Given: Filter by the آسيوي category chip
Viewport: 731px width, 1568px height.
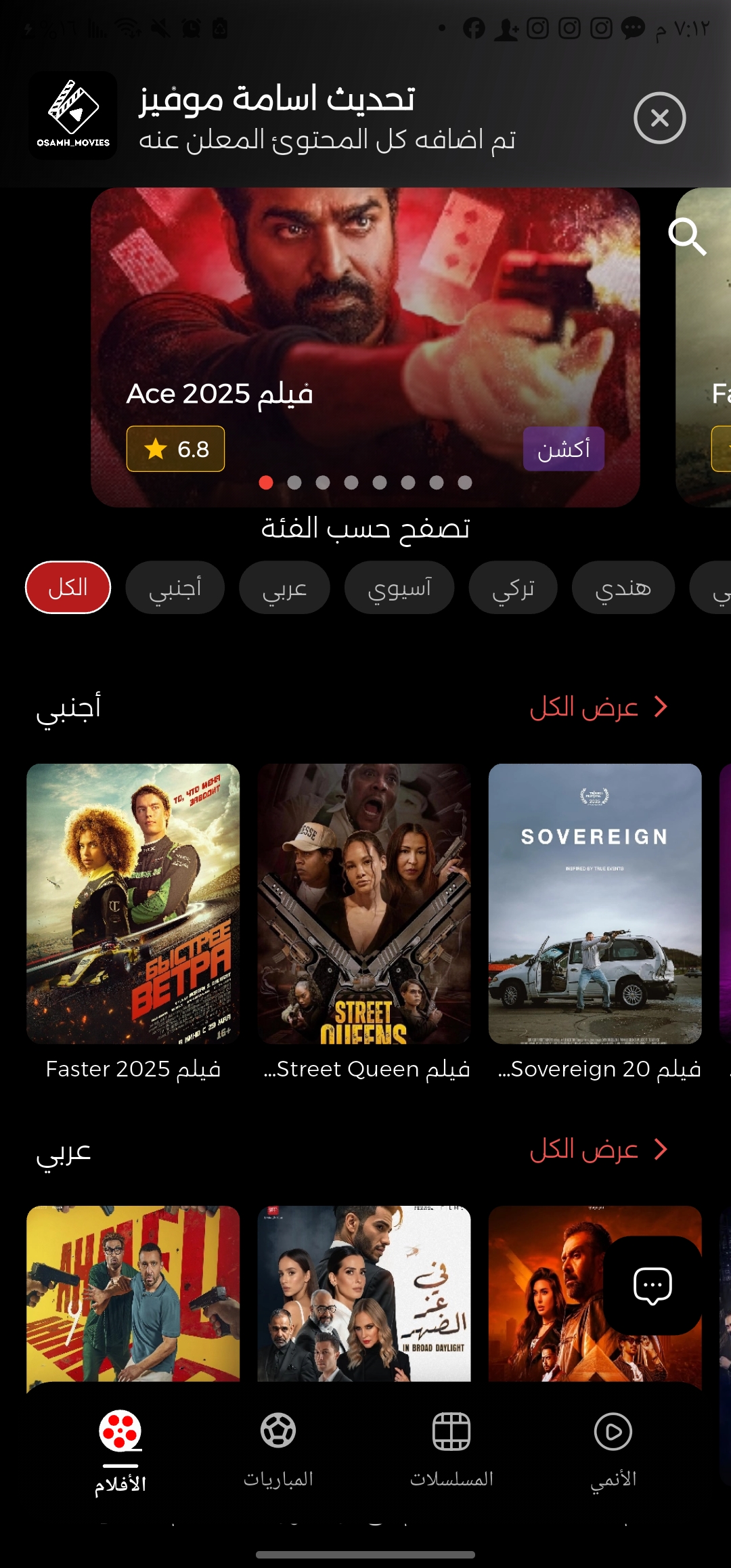Looking at the screenshot, I should tap(399, 588).
